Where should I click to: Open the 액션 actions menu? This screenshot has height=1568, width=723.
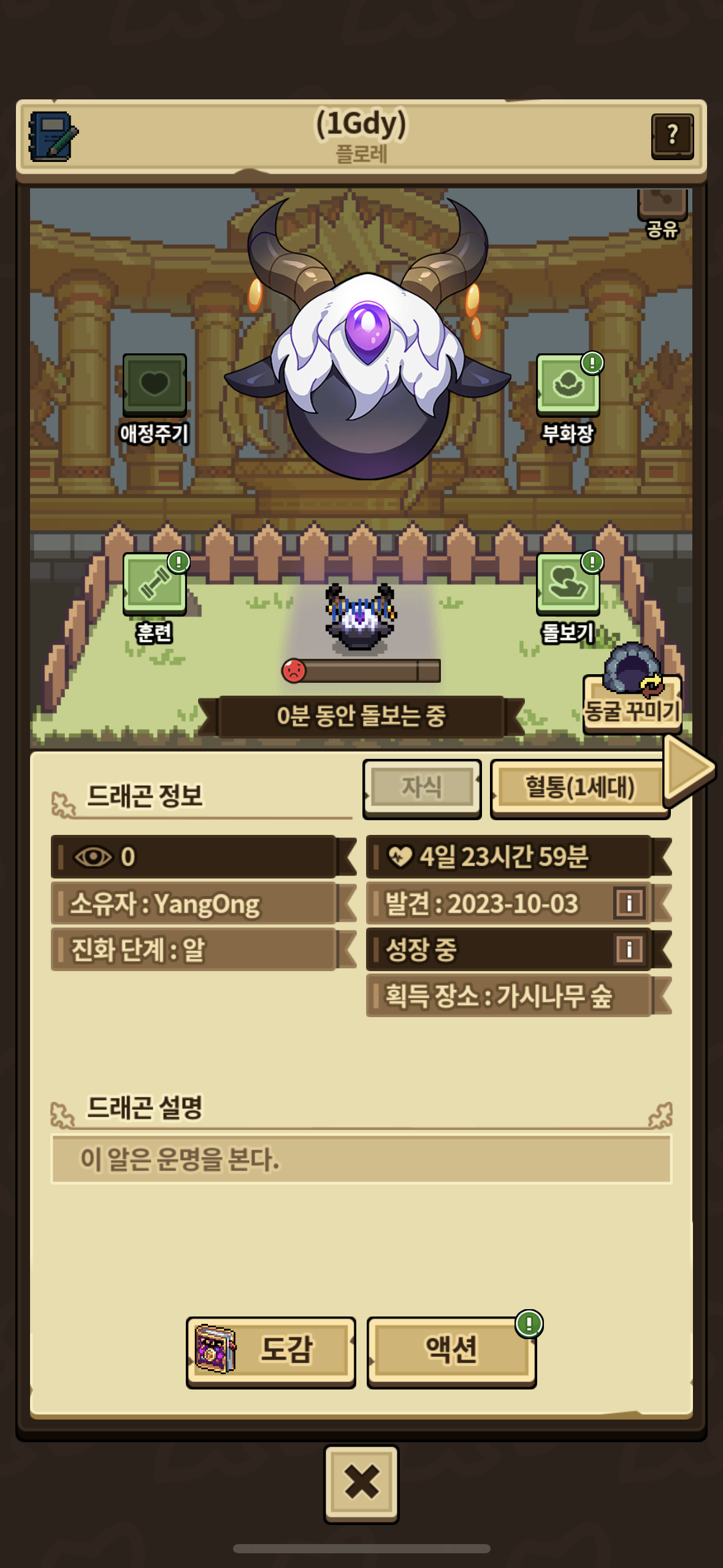coord(451,1351)
